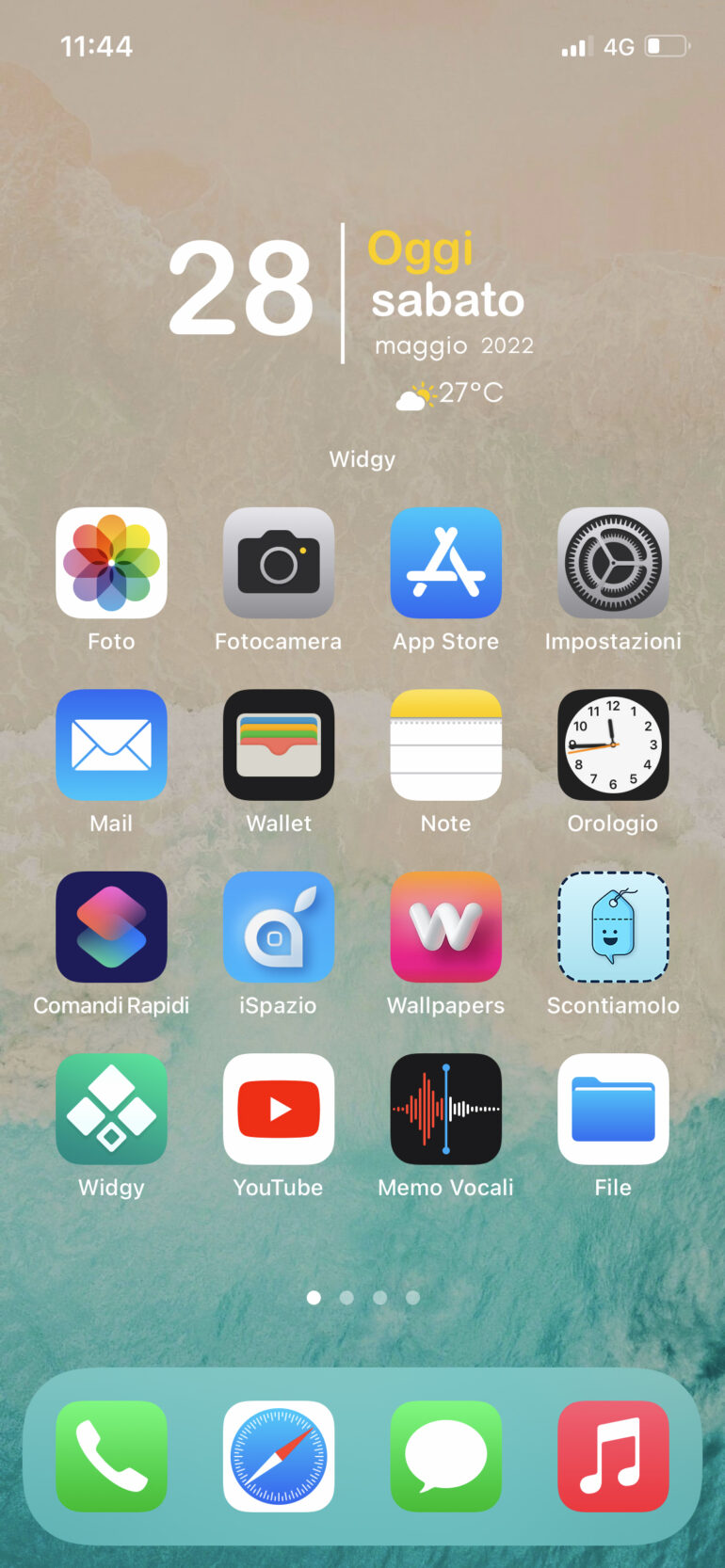Launch Safari from the dock
Viewport: 725px width, 1568px height.
click(279, 1456)
